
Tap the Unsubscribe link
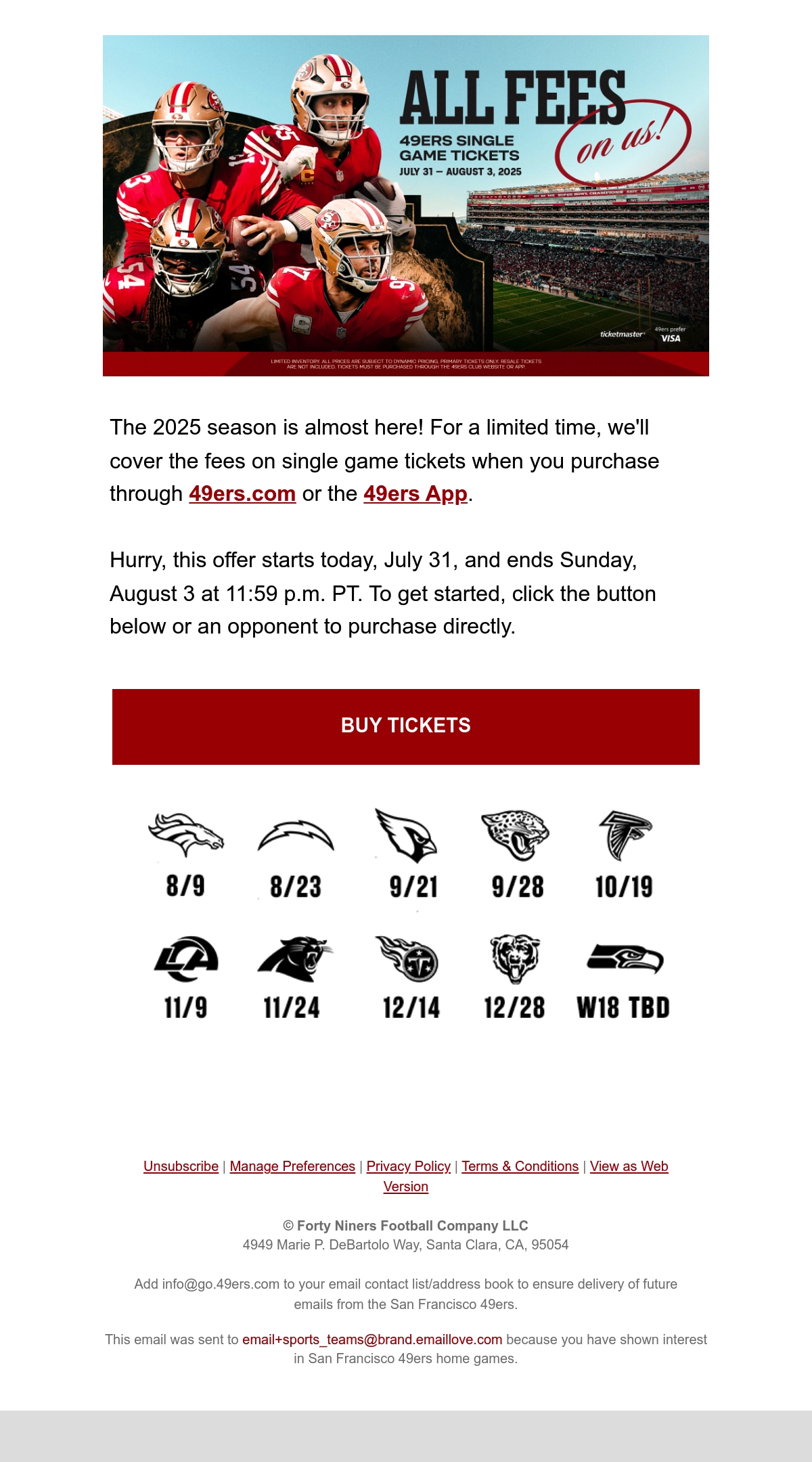(181, 1166)
